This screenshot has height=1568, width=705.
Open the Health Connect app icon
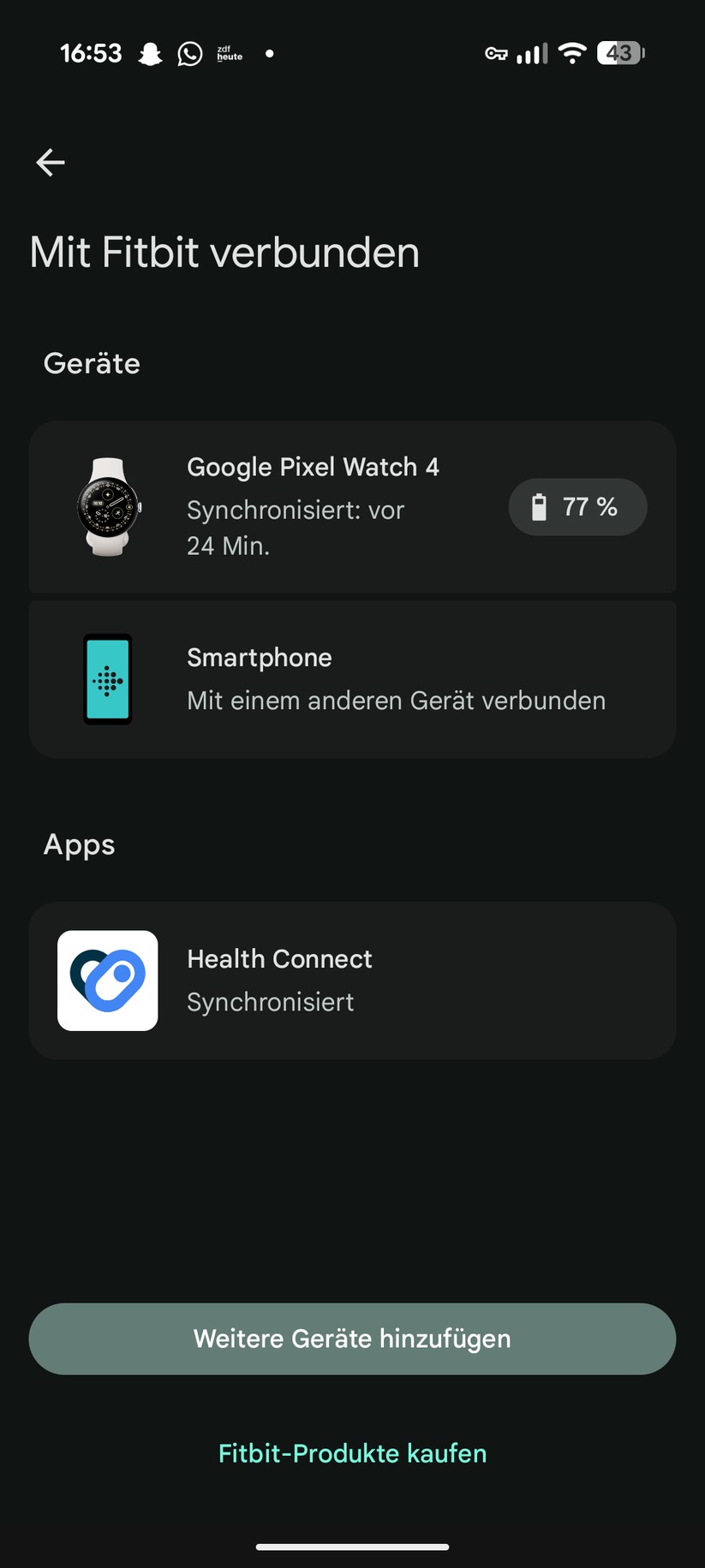107,980
